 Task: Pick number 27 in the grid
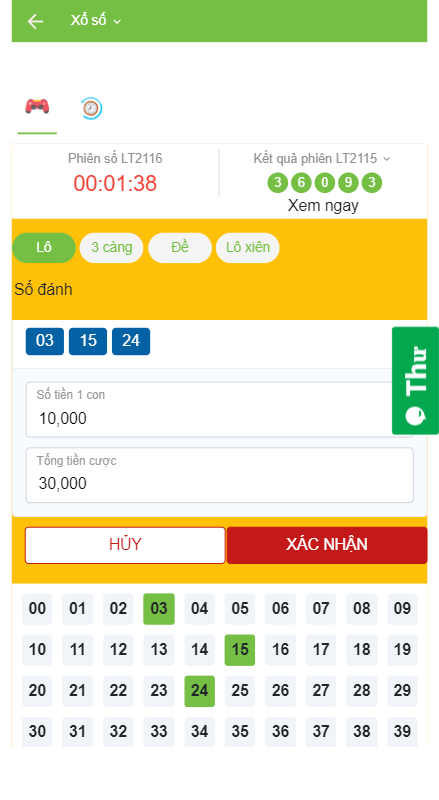coord(321,691)
